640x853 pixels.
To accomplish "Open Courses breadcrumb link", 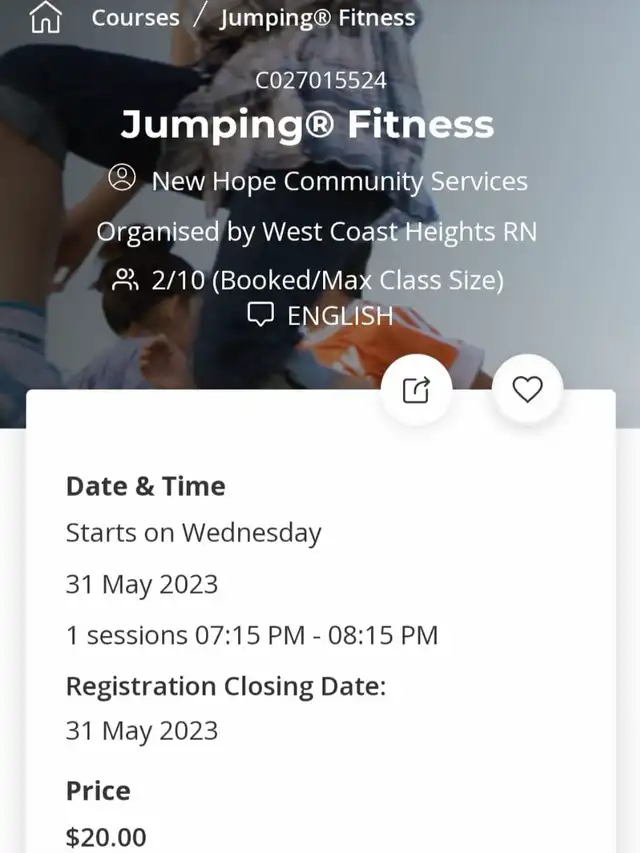I will click(135, 17).
